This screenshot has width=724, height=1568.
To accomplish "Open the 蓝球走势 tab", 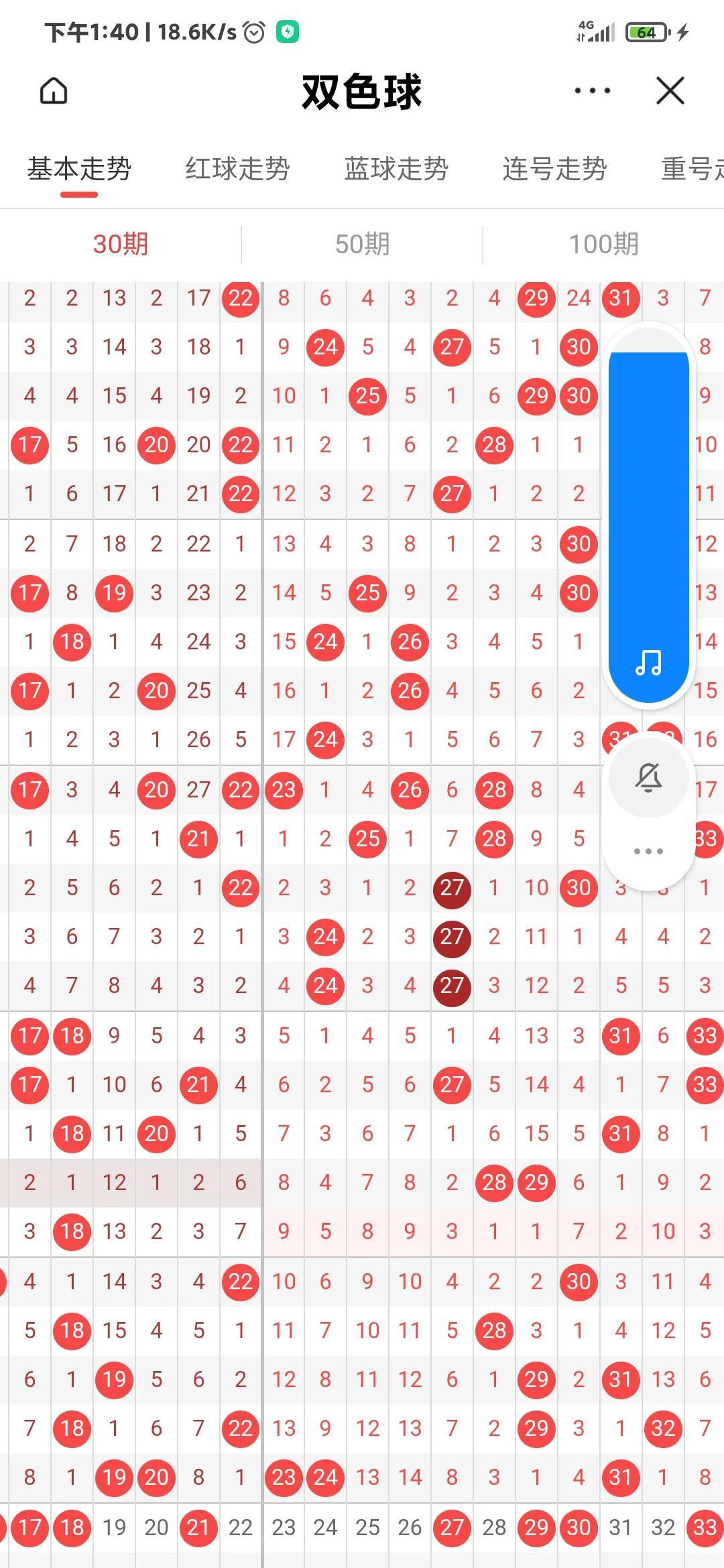I will pyautogui.click(x=396, y=169).
